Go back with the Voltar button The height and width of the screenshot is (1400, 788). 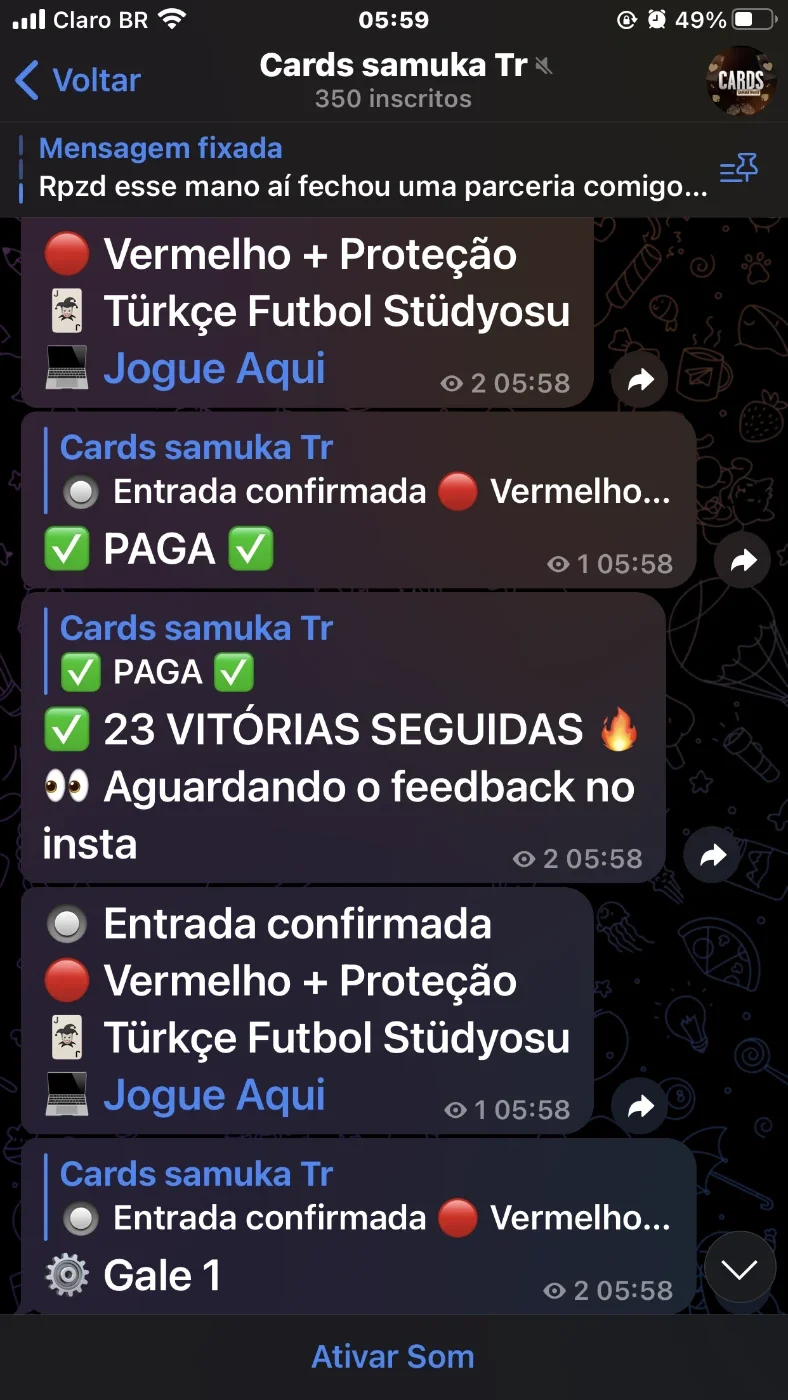pyautogui.click(x=78, y=80)
